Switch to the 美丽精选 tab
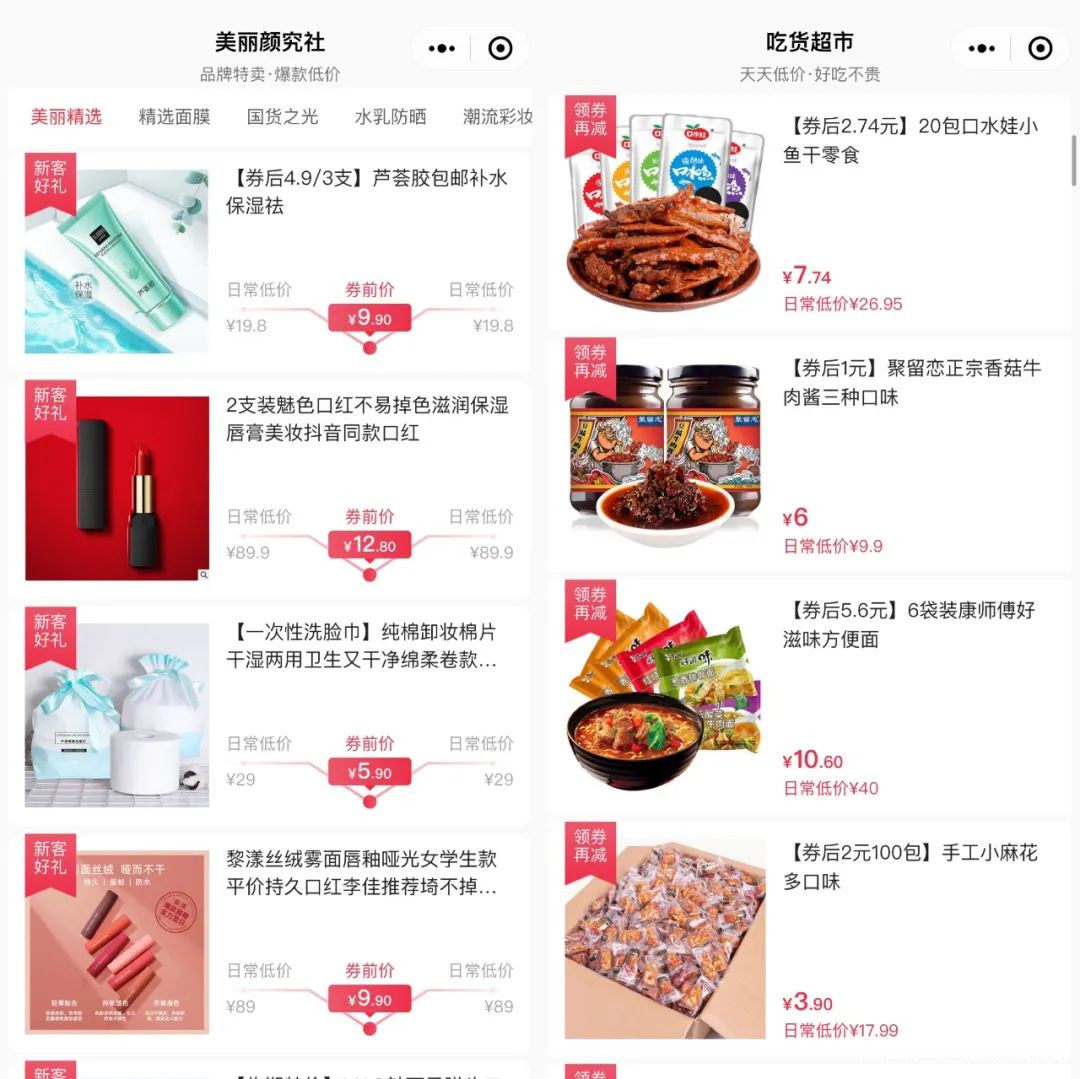The height and width of the screenshot is (1079, 1080). 66,117
